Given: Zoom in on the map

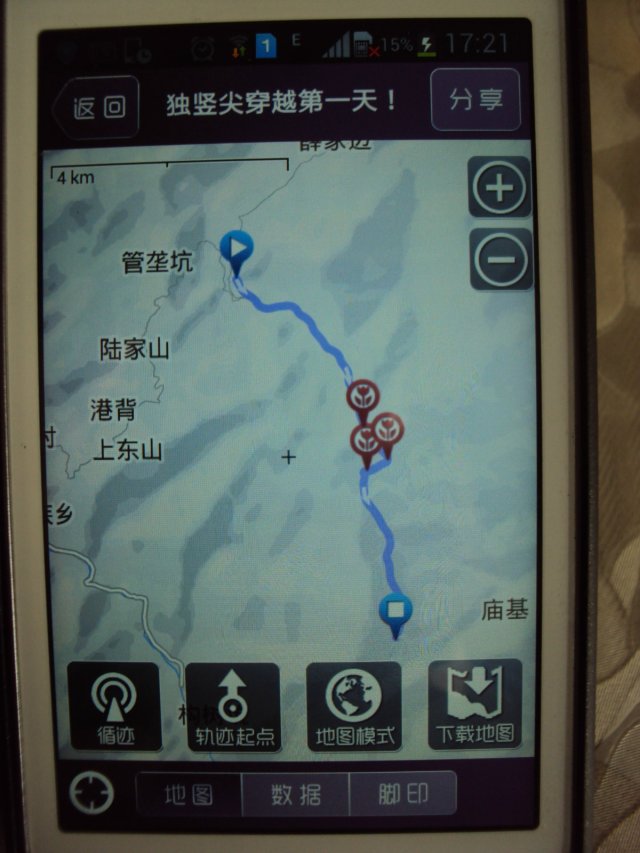Looking at the screenshot, I should [x=500, y=188].
